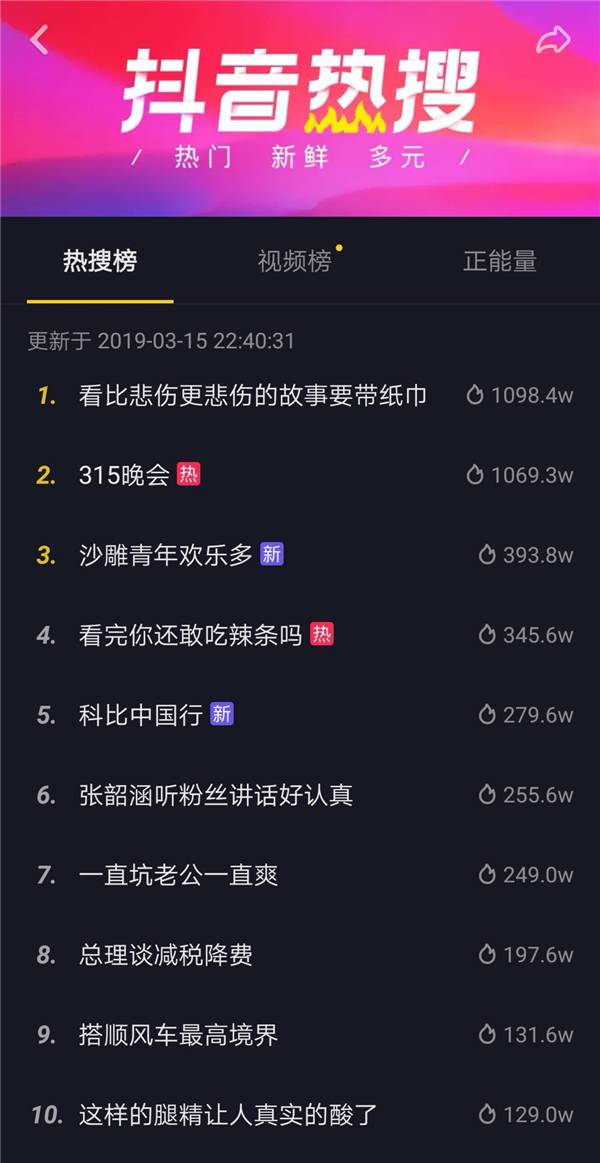Open hot topic 看比悲伤更悲伤的故事要带纸巾

click(253, 395)
